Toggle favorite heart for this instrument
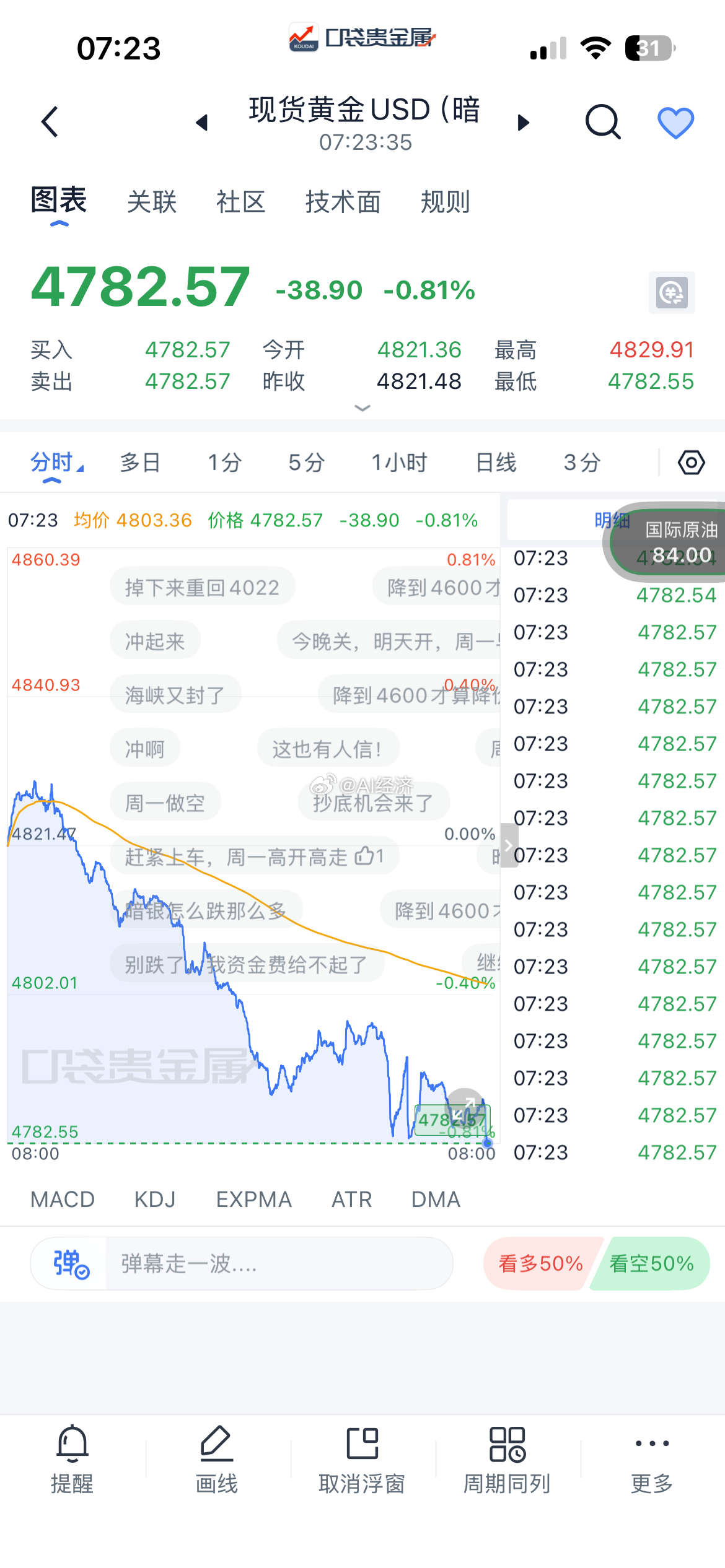The image size is (725, 1568). (676, 121)
